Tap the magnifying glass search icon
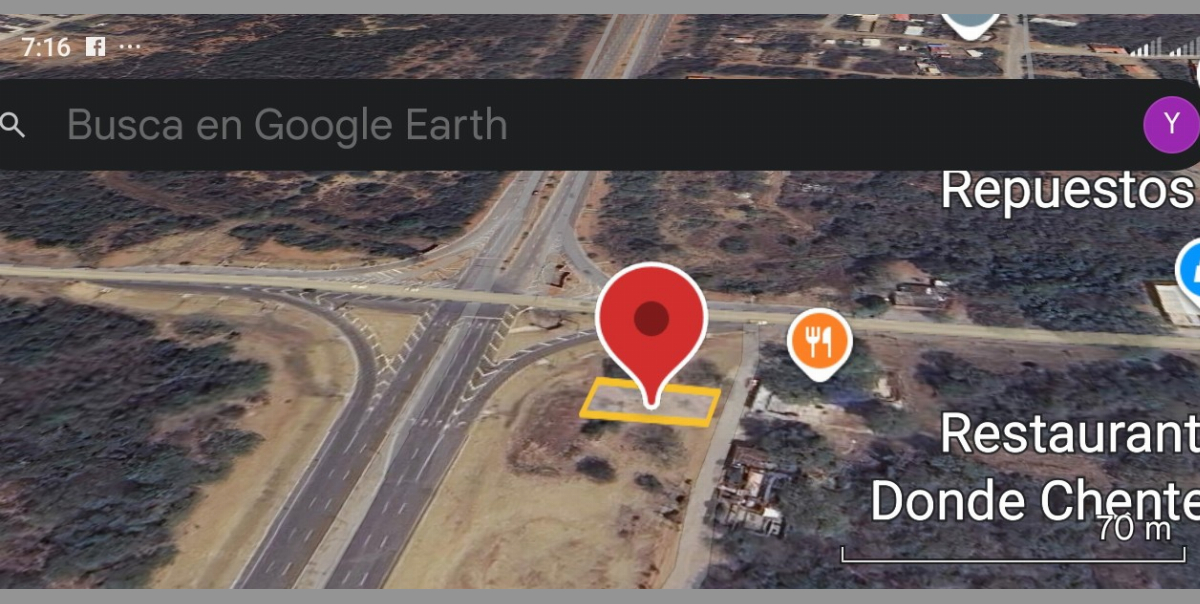1200x604 pixels. point(13,125)
